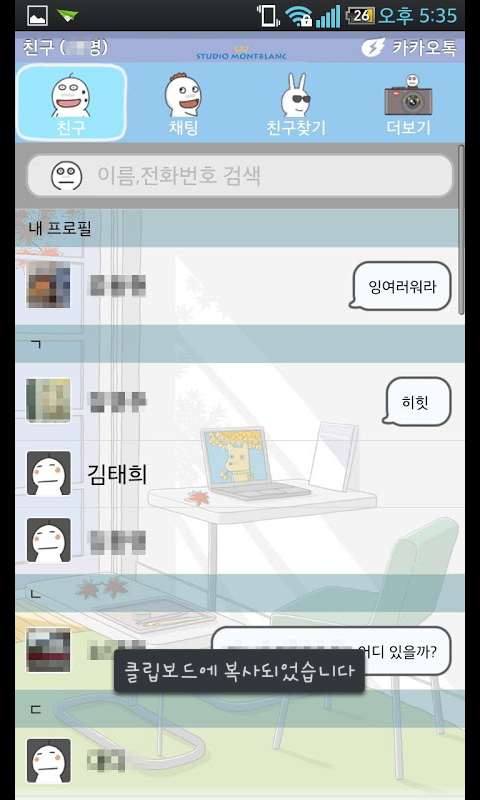Open the friend with status 어디 있을까?
The height and width of the screenshot is (800, 480).
coord(240,651)
